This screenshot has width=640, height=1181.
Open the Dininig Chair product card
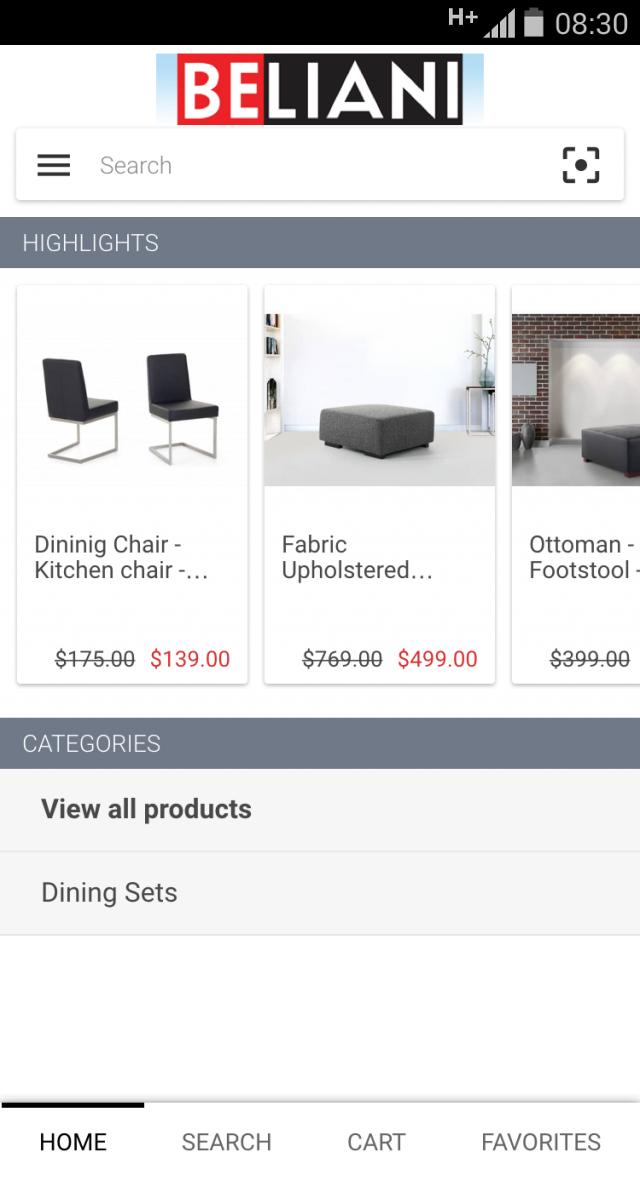pos(132,484)
